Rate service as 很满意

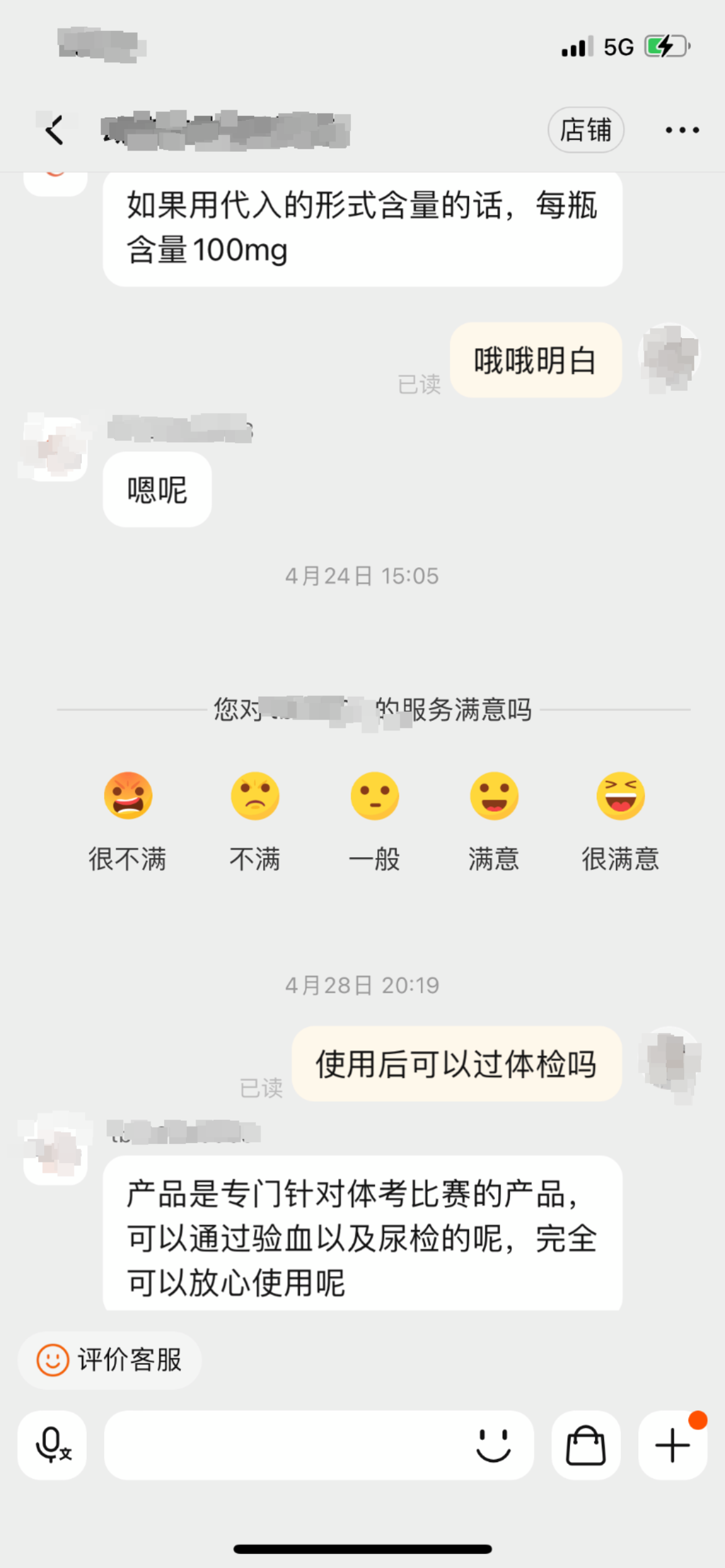[x=620, y=796]
